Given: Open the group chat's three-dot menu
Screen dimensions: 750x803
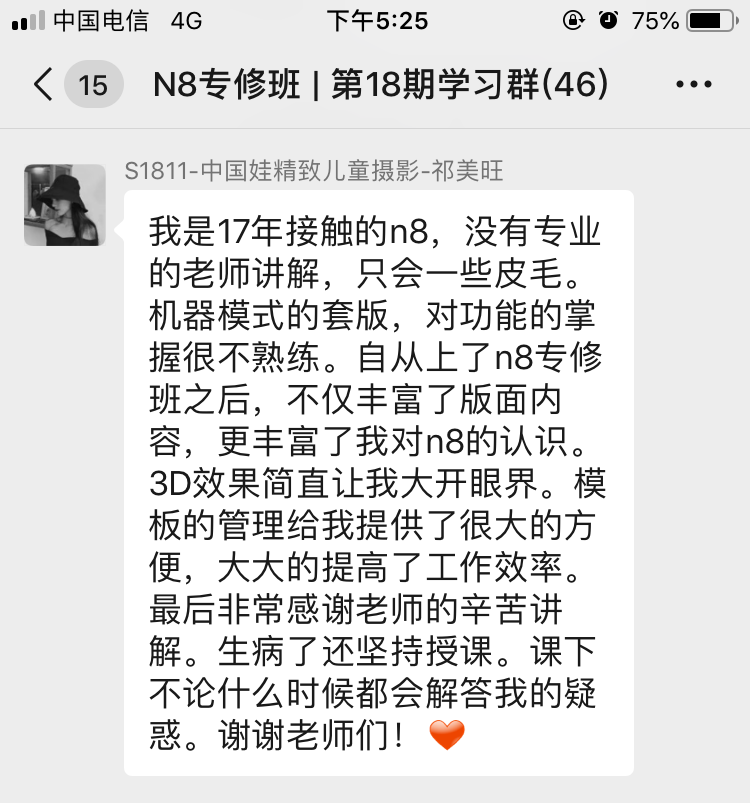Looking at the screenshot, I should coord(694,85).
